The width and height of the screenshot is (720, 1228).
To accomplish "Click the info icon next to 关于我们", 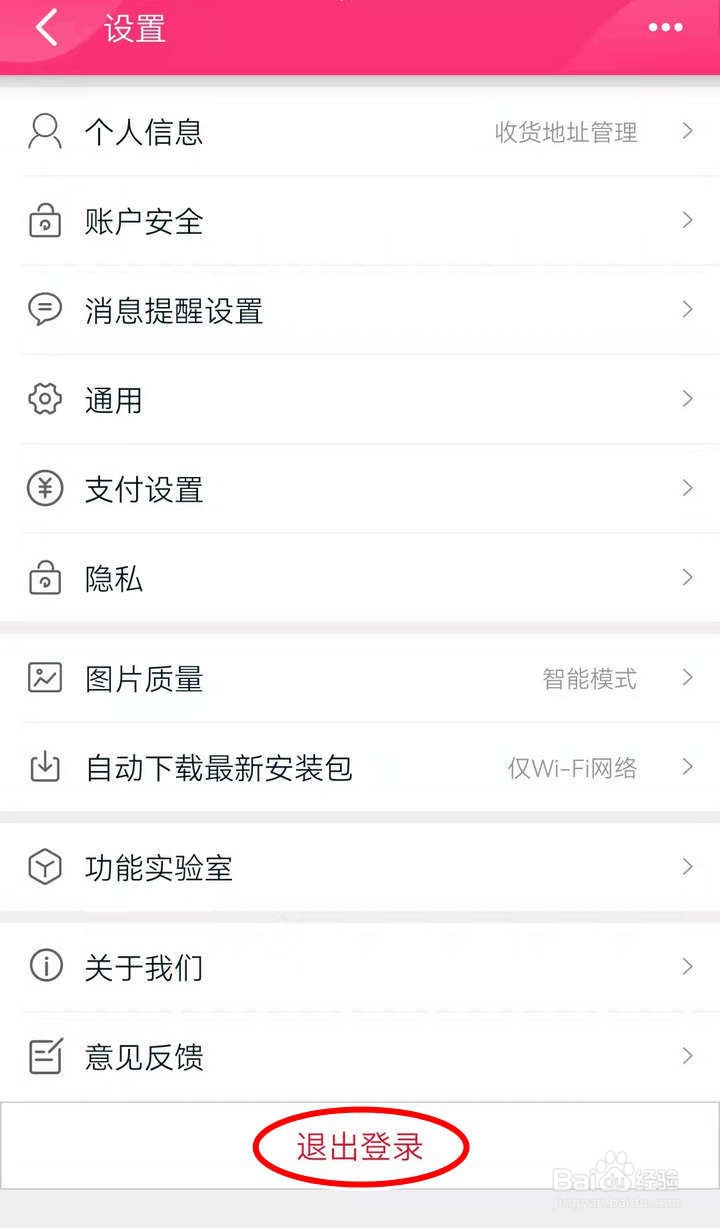I will (44, 967).
